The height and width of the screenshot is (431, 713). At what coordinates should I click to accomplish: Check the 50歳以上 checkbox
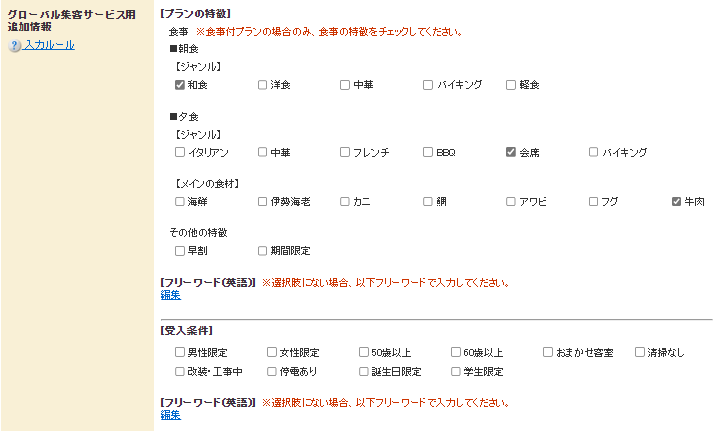[x=364, y=353]
